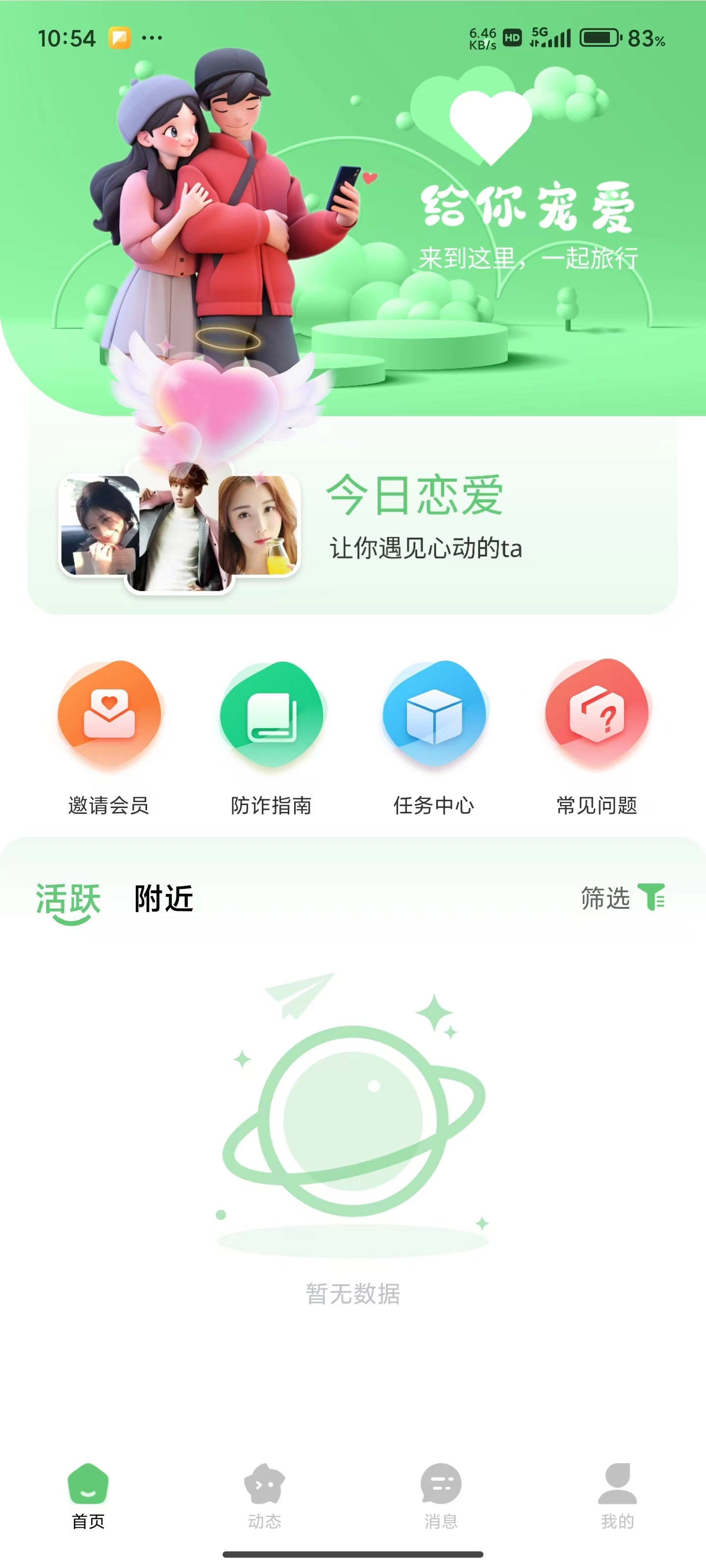Open 常见问题 FAQ
Screen dimensions: 706x1568
[597, 736]
